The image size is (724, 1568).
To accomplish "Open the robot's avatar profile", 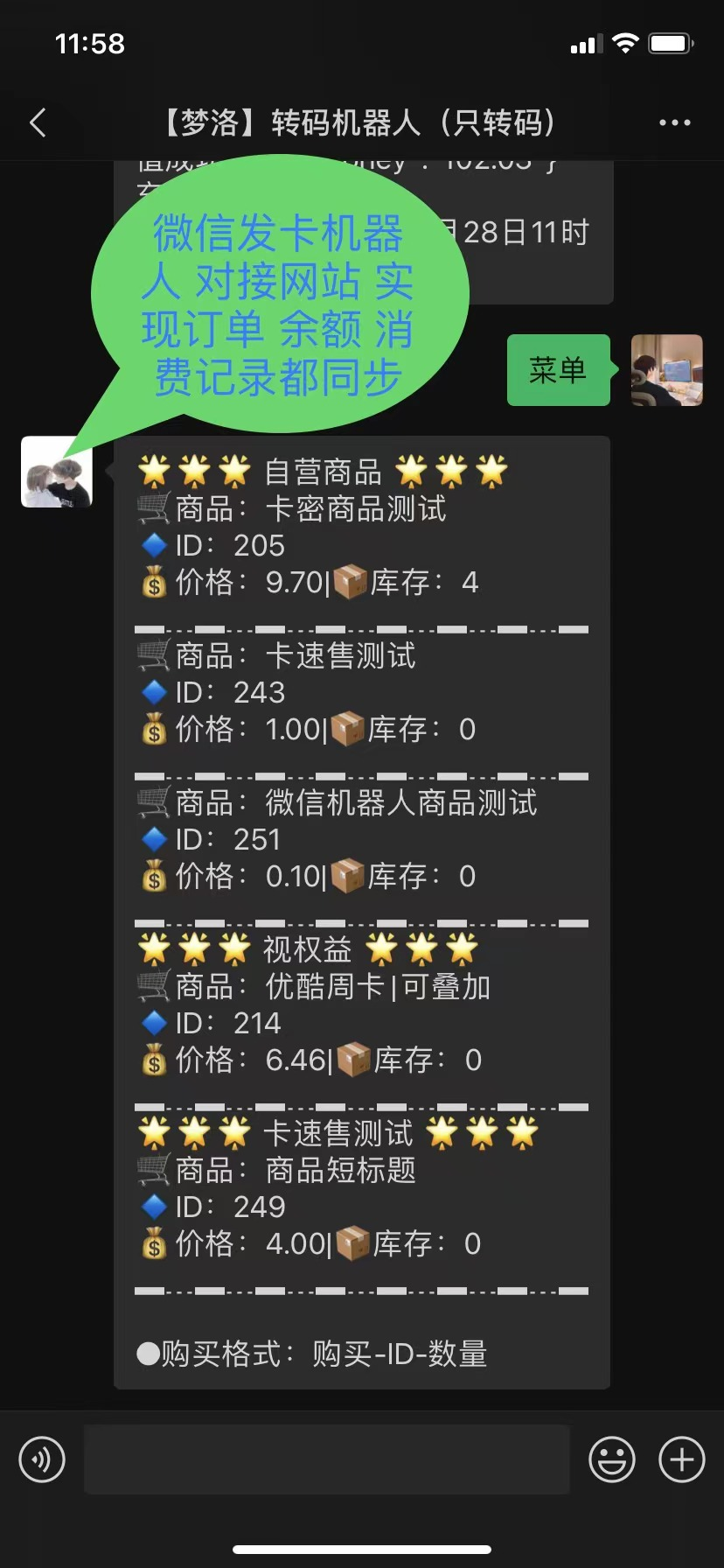I will click(x=57, y=472).
